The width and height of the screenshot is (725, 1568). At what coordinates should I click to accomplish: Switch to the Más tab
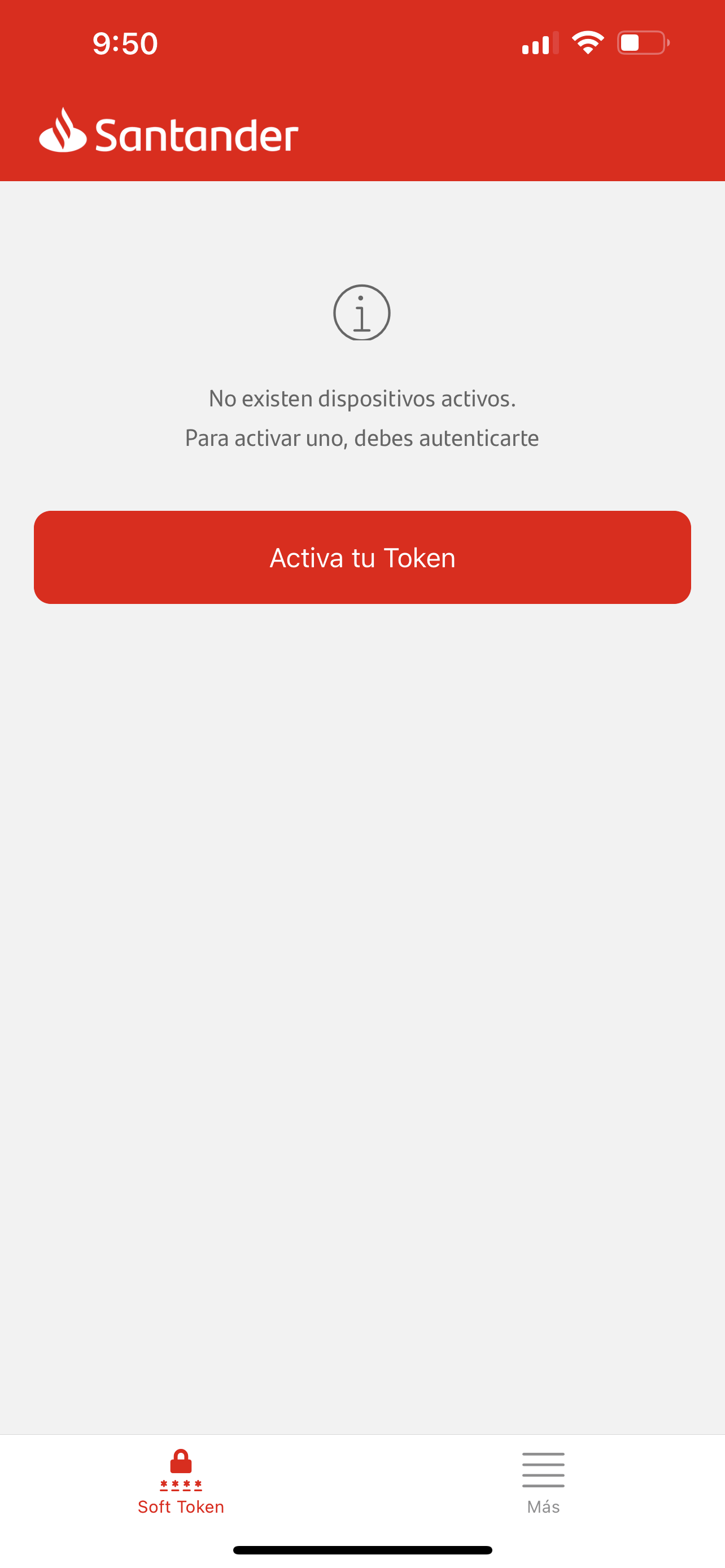pos(543,1485)
